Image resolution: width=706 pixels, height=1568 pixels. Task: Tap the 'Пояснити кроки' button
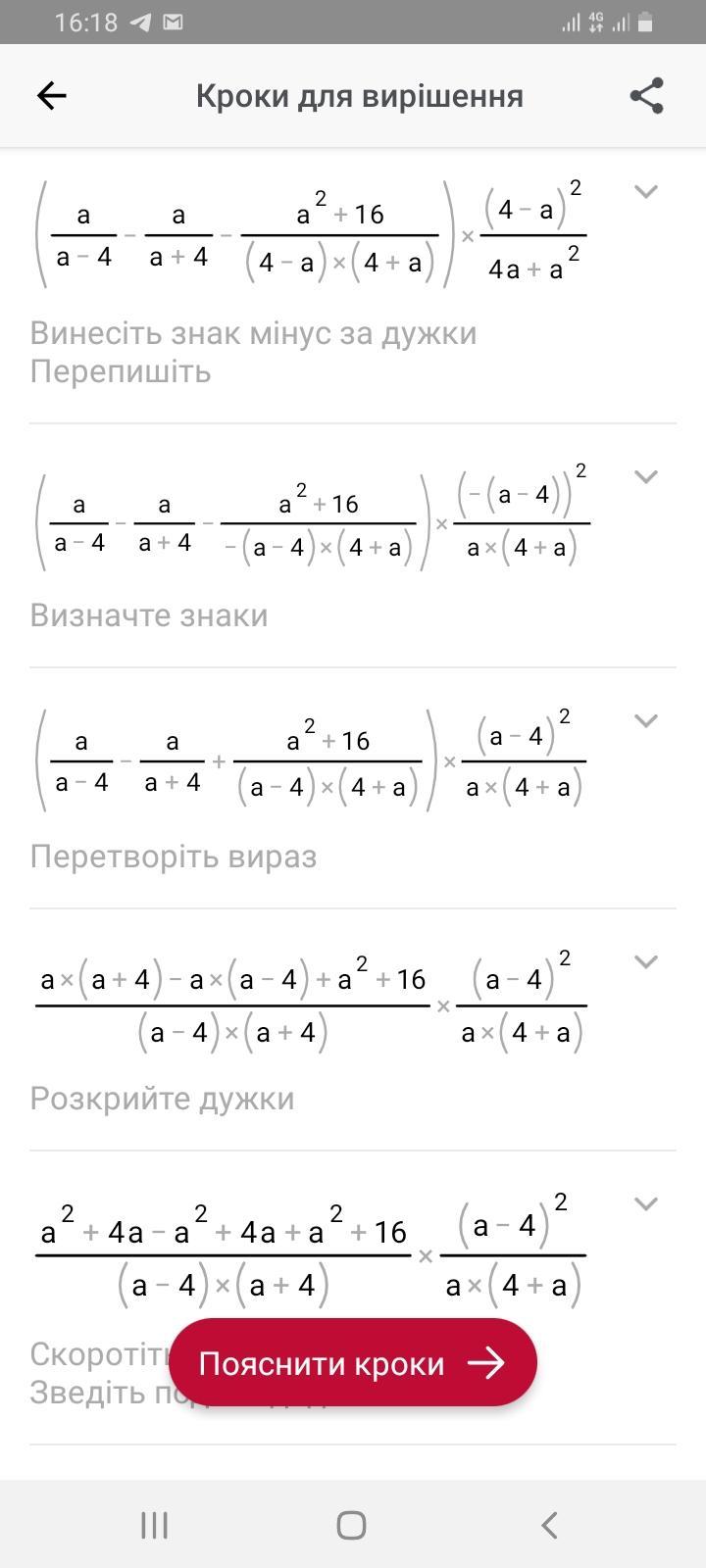coord(353,1363)
